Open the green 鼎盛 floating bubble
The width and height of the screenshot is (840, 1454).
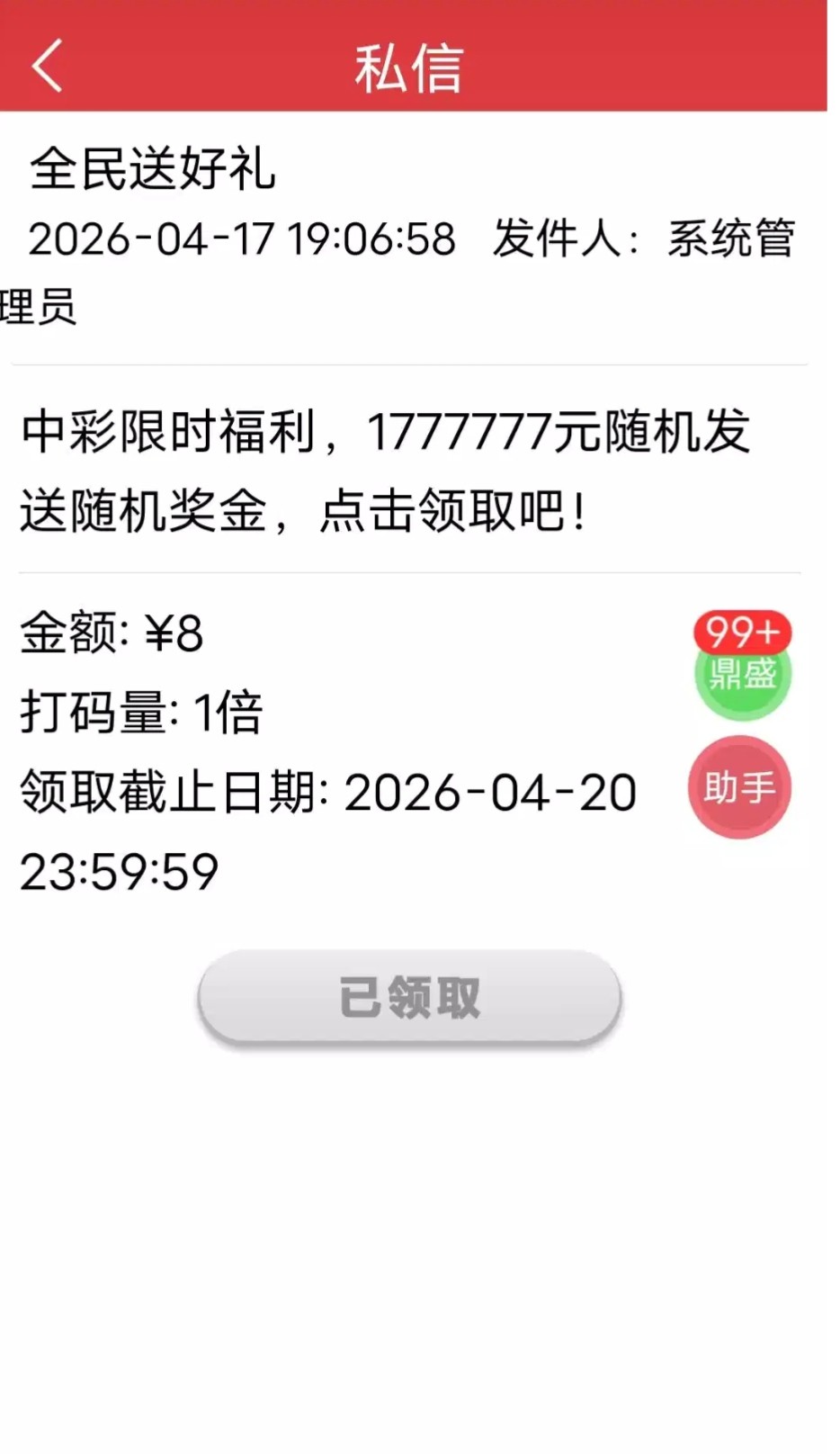click(x=742, y=675)
